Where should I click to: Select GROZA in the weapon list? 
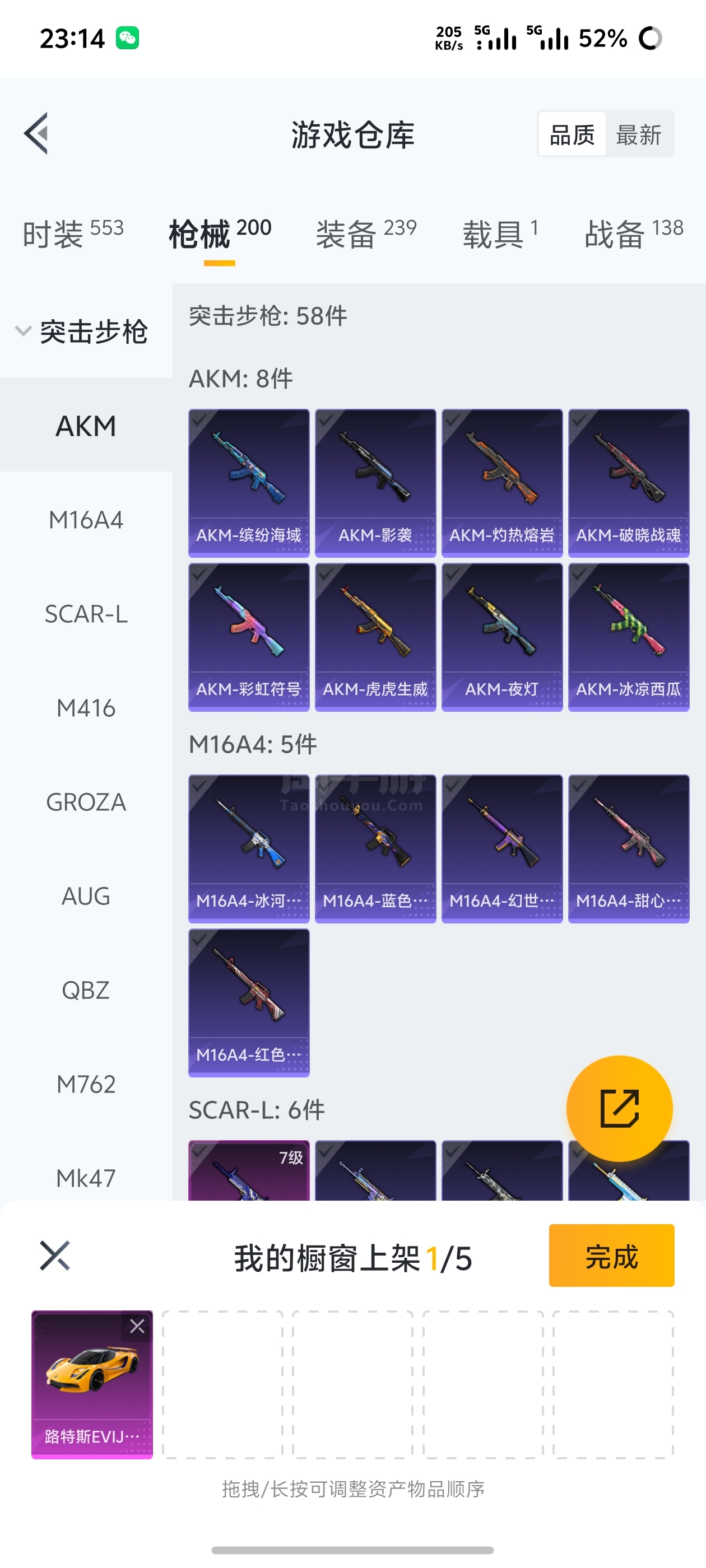(x=86, y=802)
